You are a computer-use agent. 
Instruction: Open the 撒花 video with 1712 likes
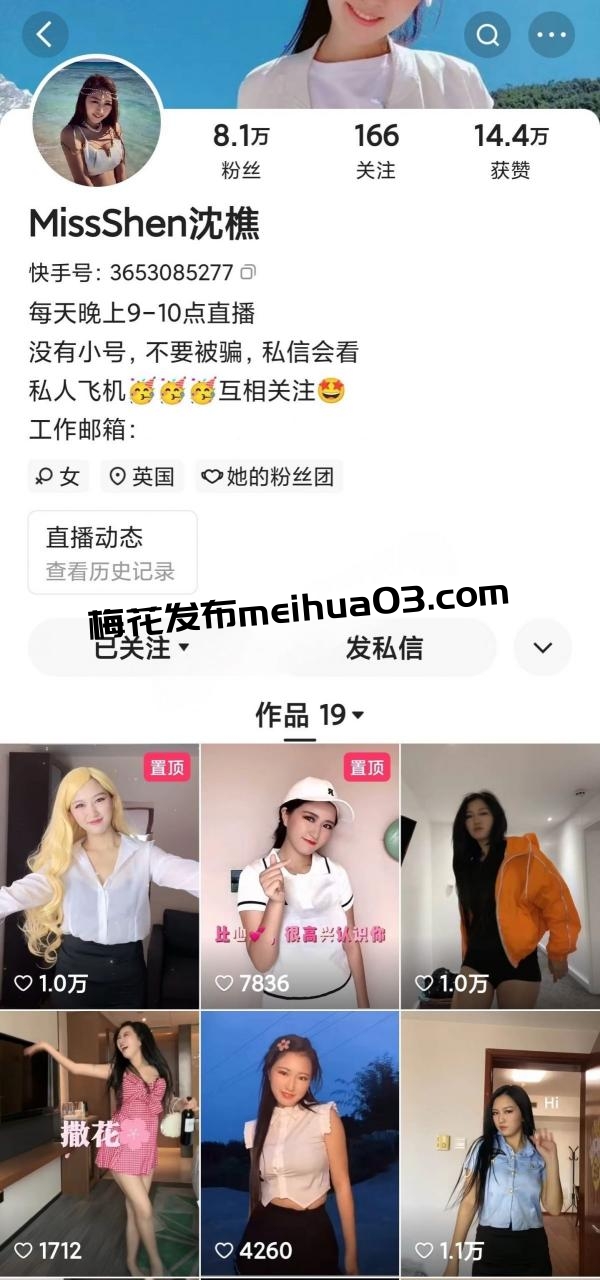99,1144
